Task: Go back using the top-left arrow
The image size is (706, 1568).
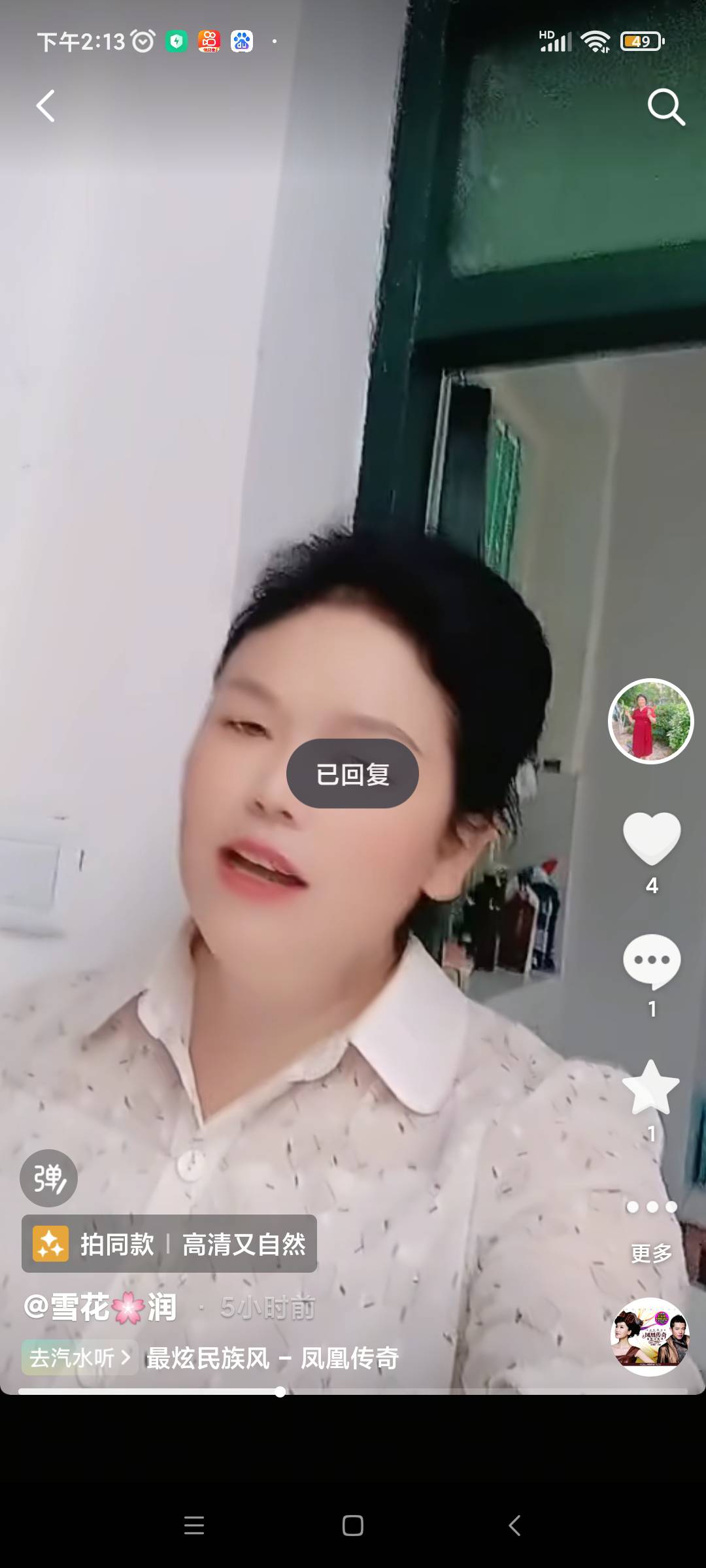Action: (45, 106)
